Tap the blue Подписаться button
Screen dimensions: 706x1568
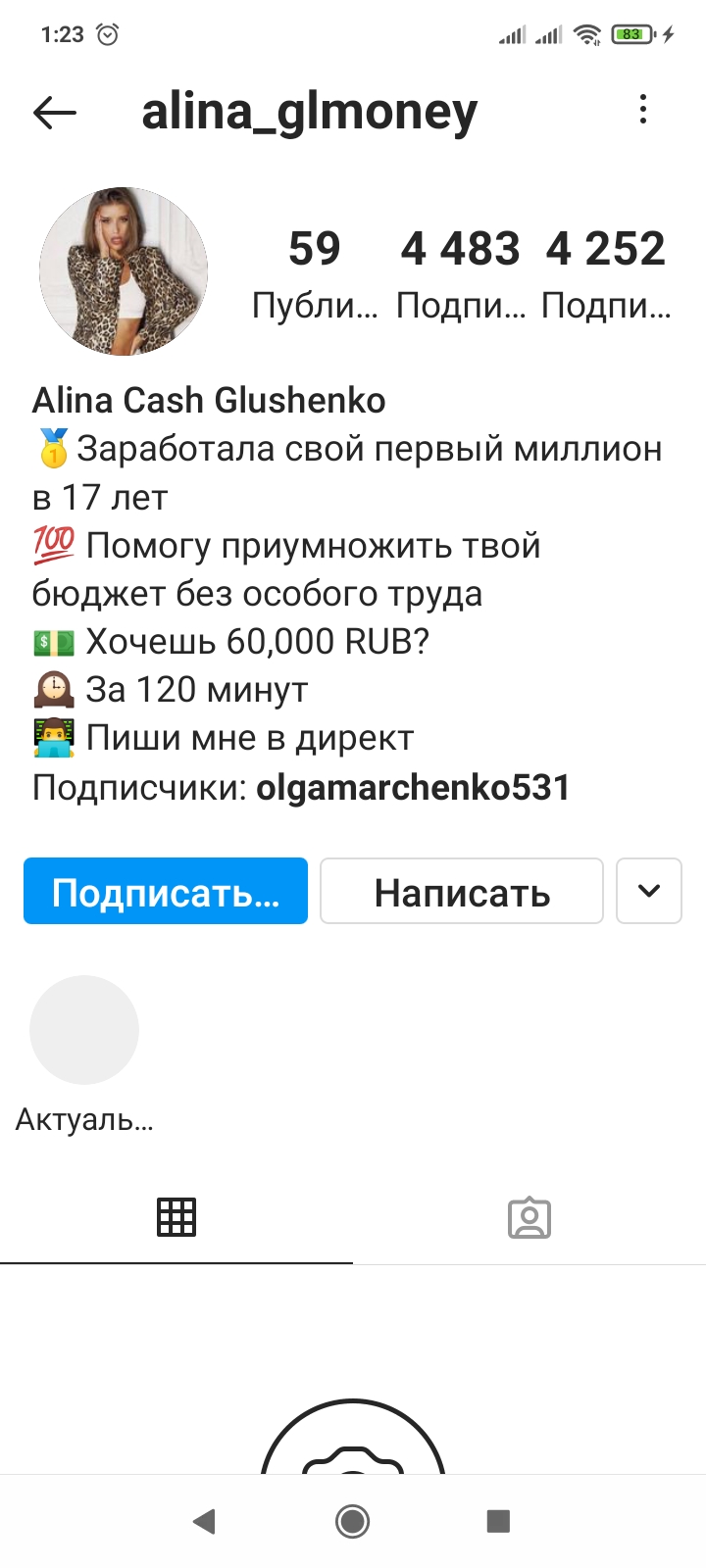point(166,891)
